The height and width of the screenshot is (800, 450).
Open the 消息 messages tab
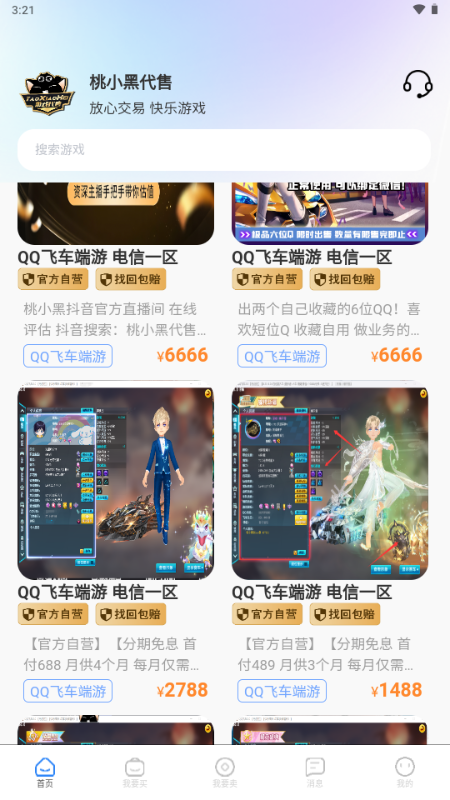click(315, 772)
